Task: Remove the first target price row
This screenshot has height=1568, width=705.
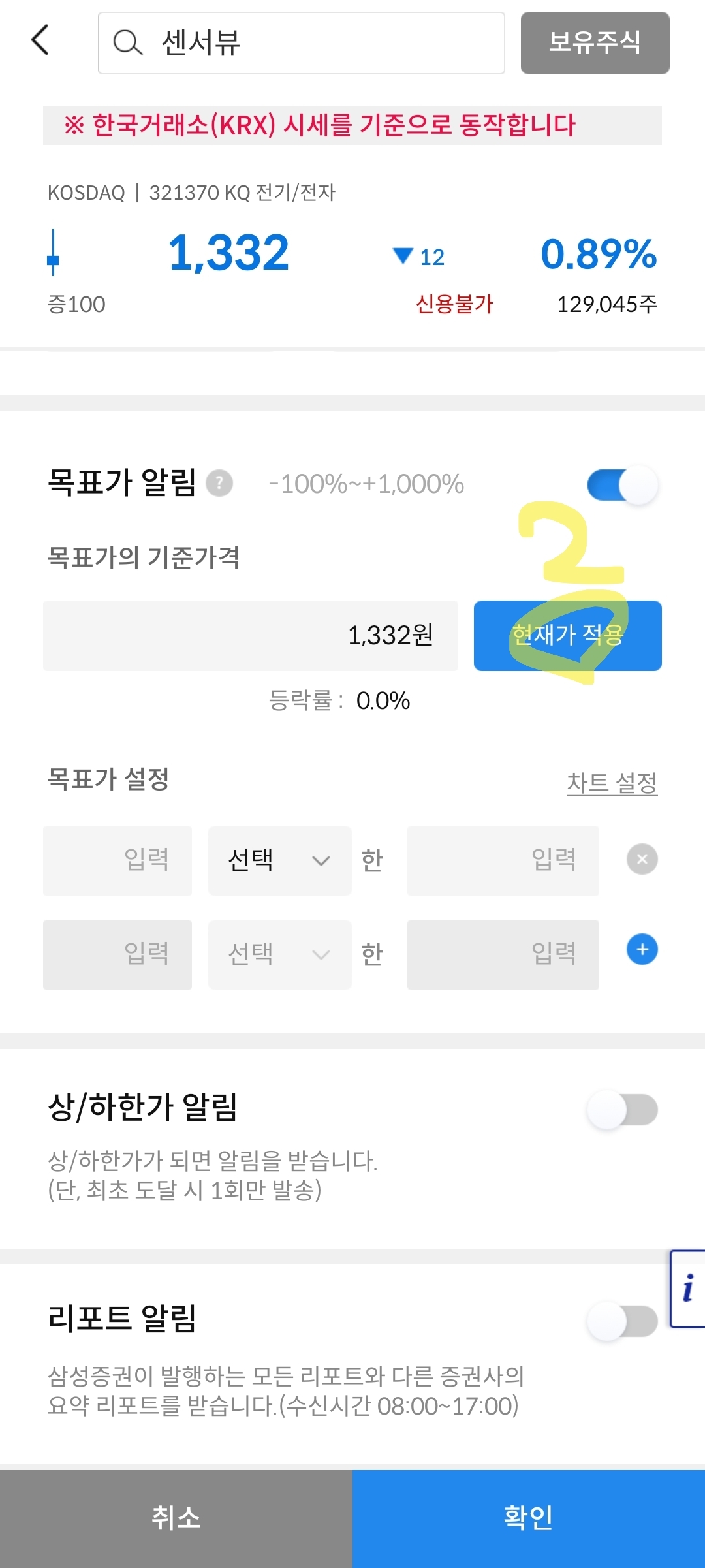Action: [x=642, y=858]
